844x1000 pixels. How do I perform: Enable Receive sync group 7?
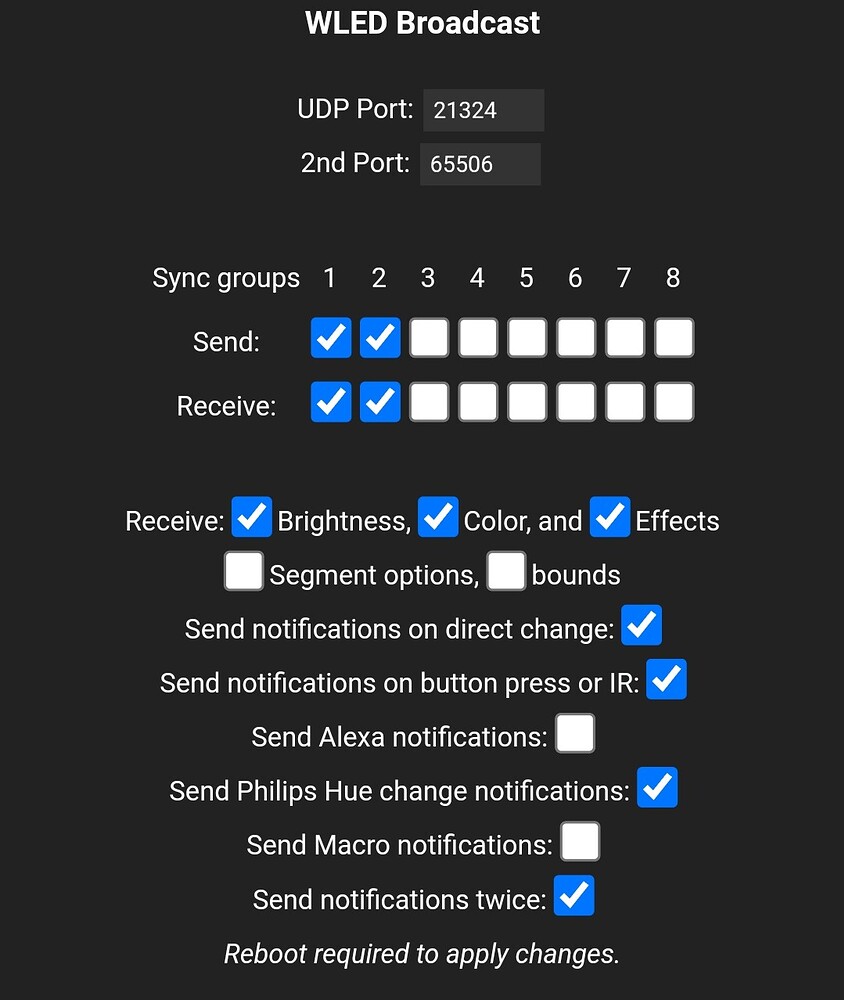tap(624, 402)
